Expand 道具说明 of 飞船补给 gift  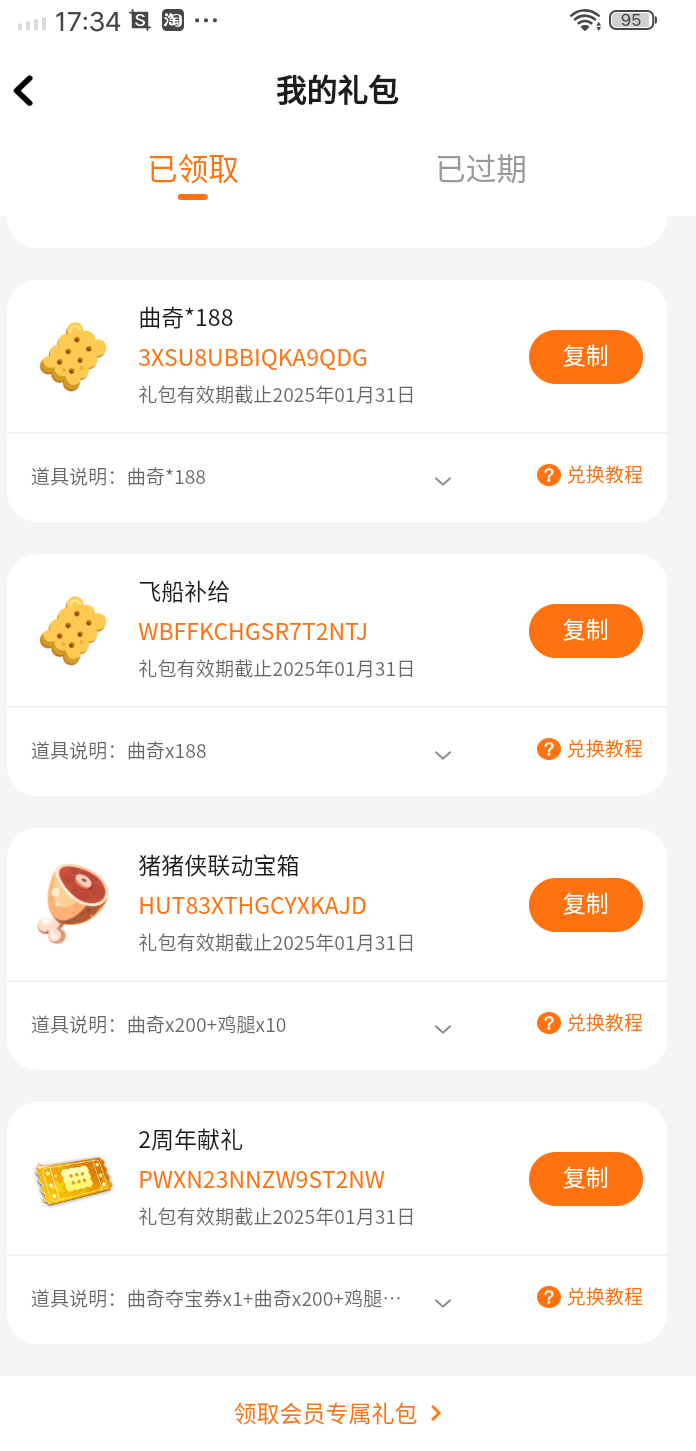click(443, 755)
